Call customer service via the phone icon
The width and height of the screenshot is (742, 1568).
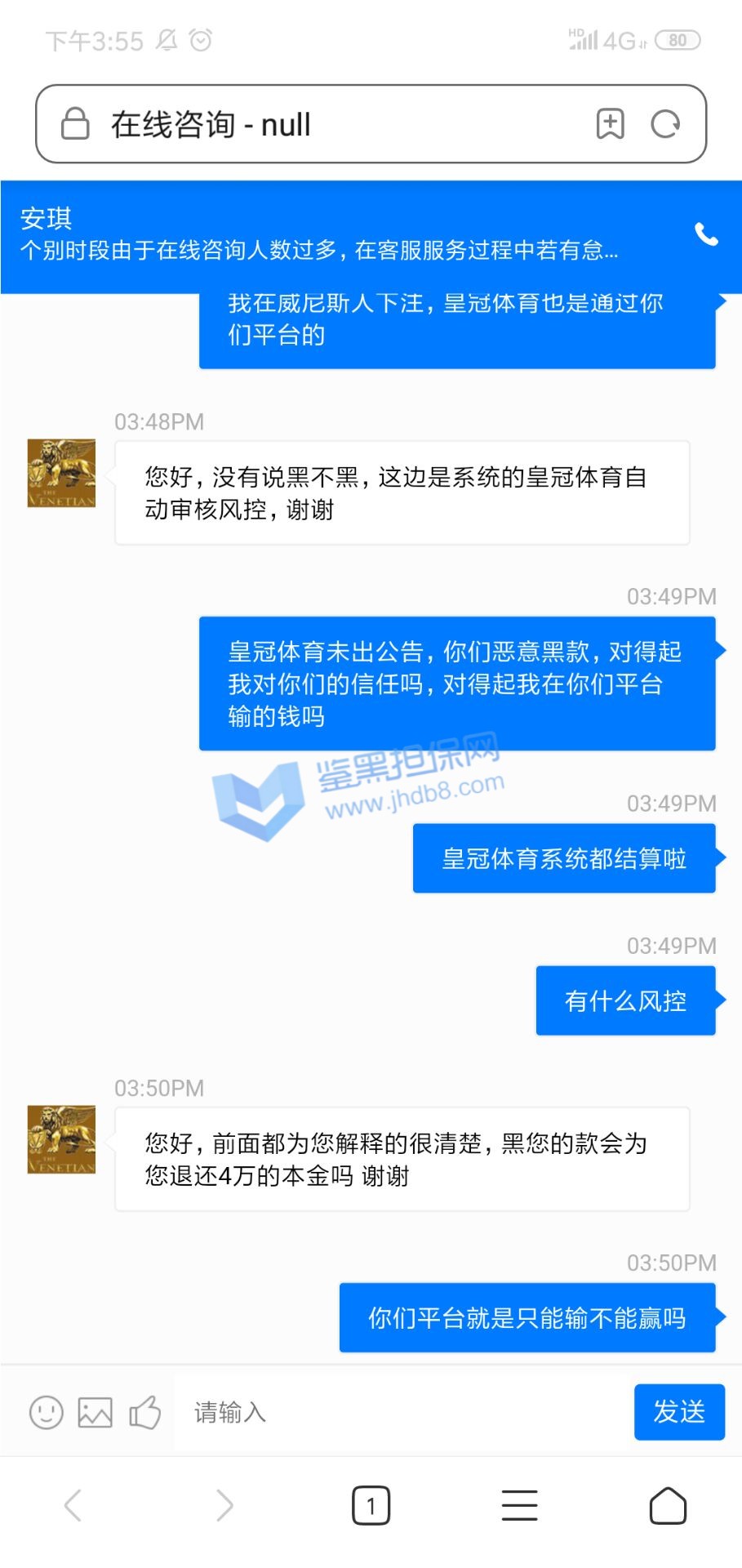[706, 235]
